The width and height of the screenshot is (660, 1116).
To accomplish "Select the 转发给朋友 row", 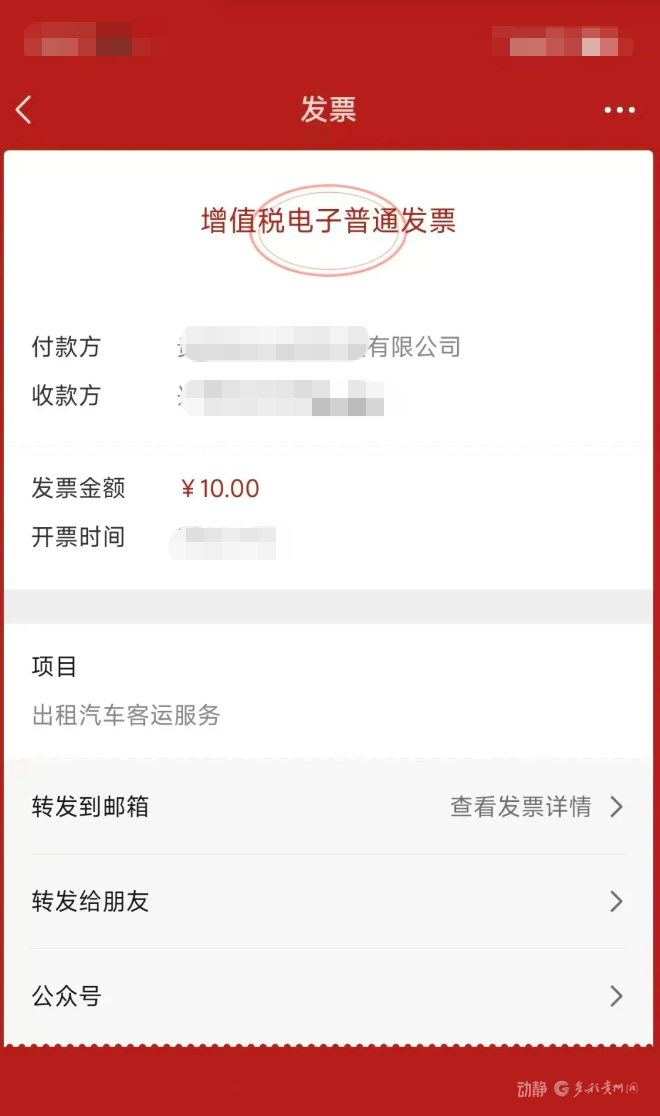I will 328,902.
